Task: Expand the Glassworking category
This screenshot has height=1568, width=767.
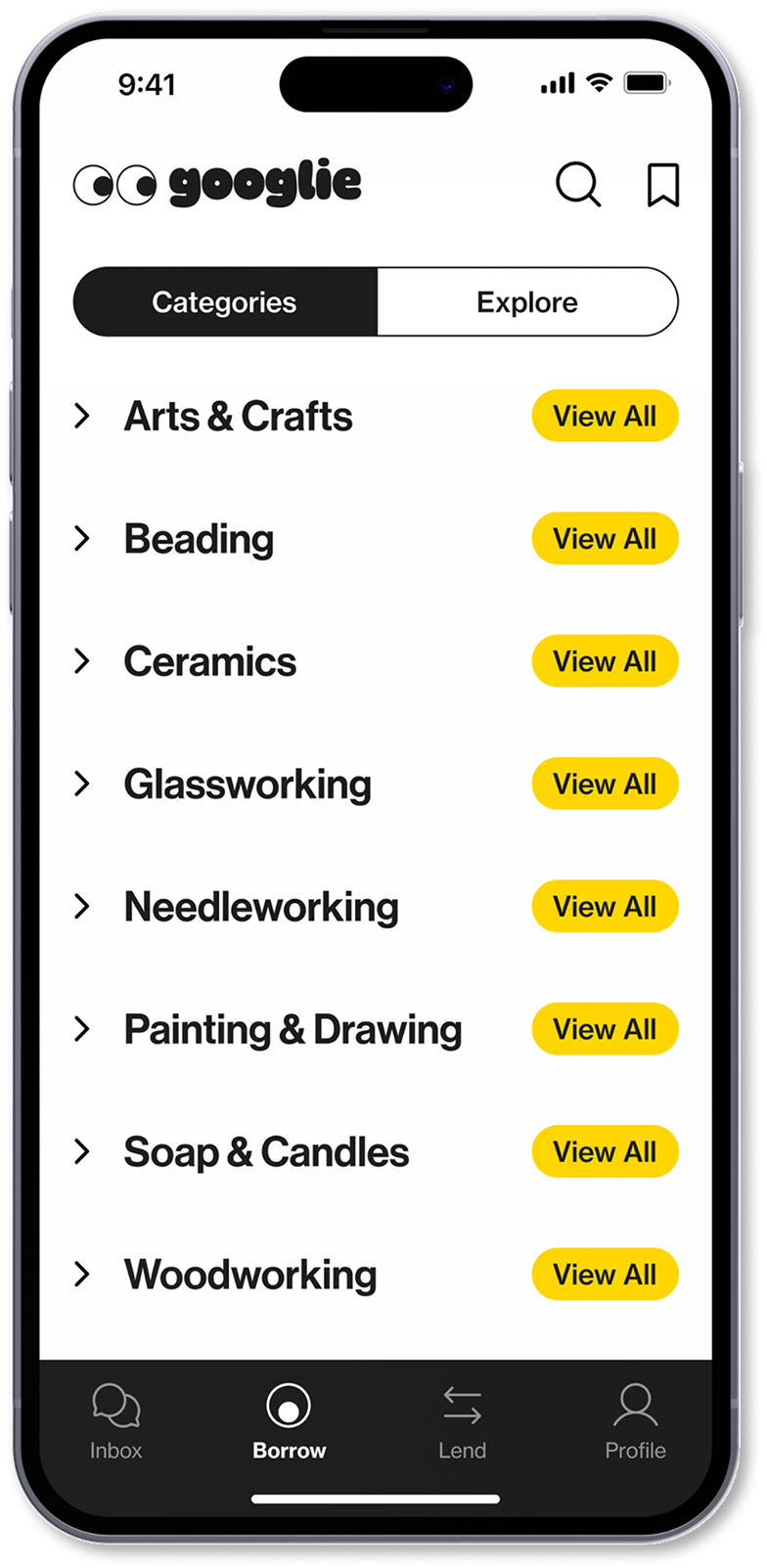Action: [x=82, y=784]
